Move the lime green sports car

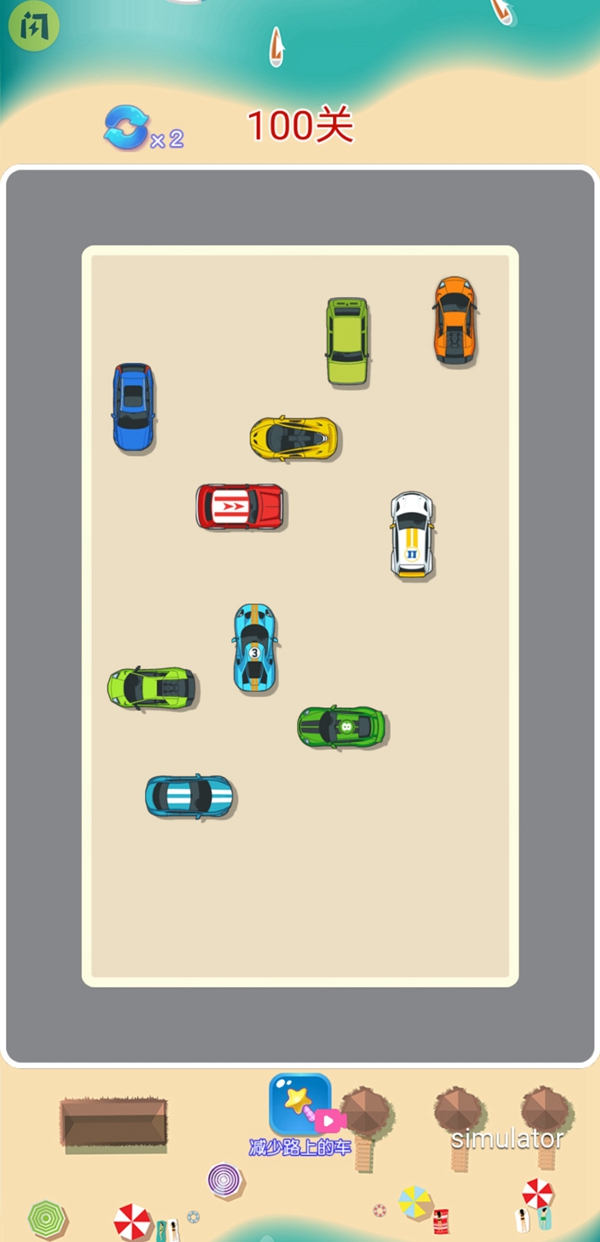coord(152,688)
